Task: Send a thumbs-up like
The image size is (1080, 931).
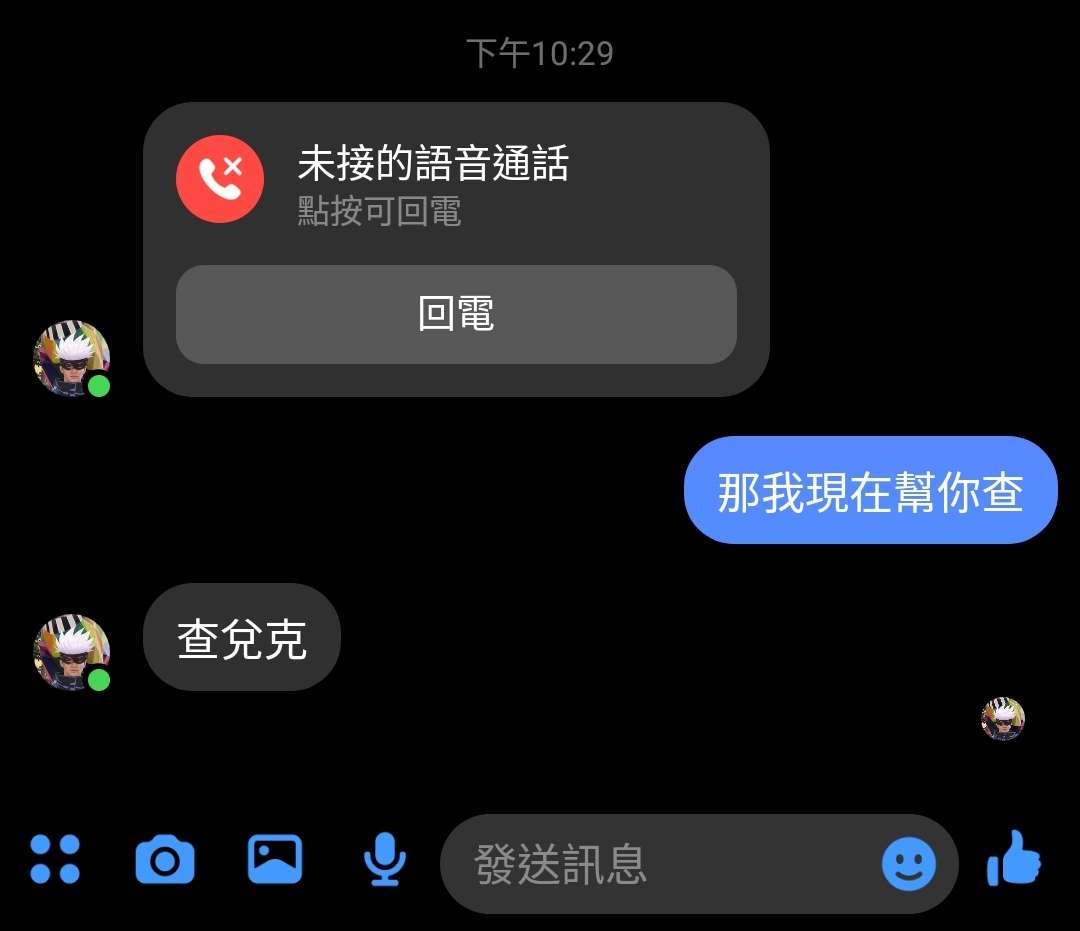Action: point(1014,859)
